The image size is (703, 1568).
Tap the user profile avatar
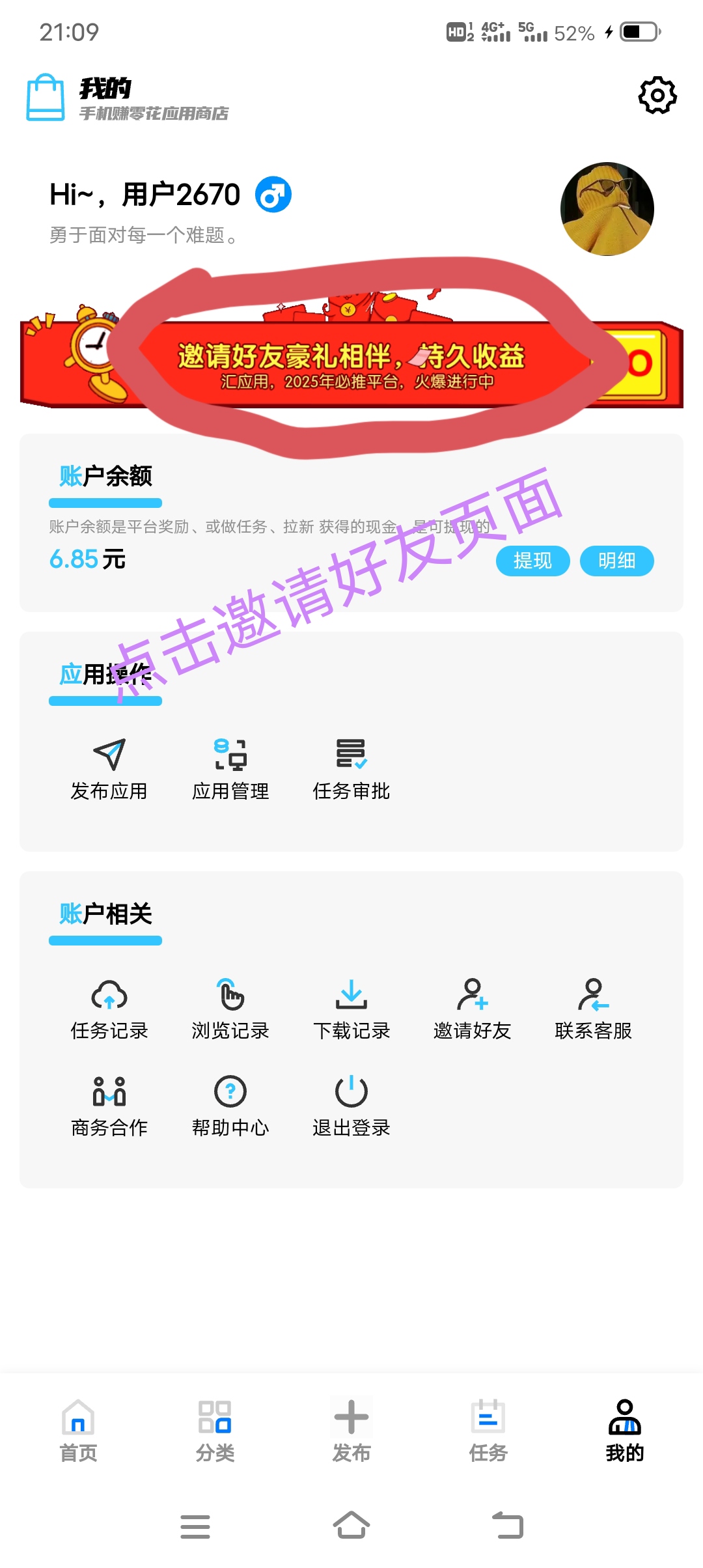pos(607,208)
